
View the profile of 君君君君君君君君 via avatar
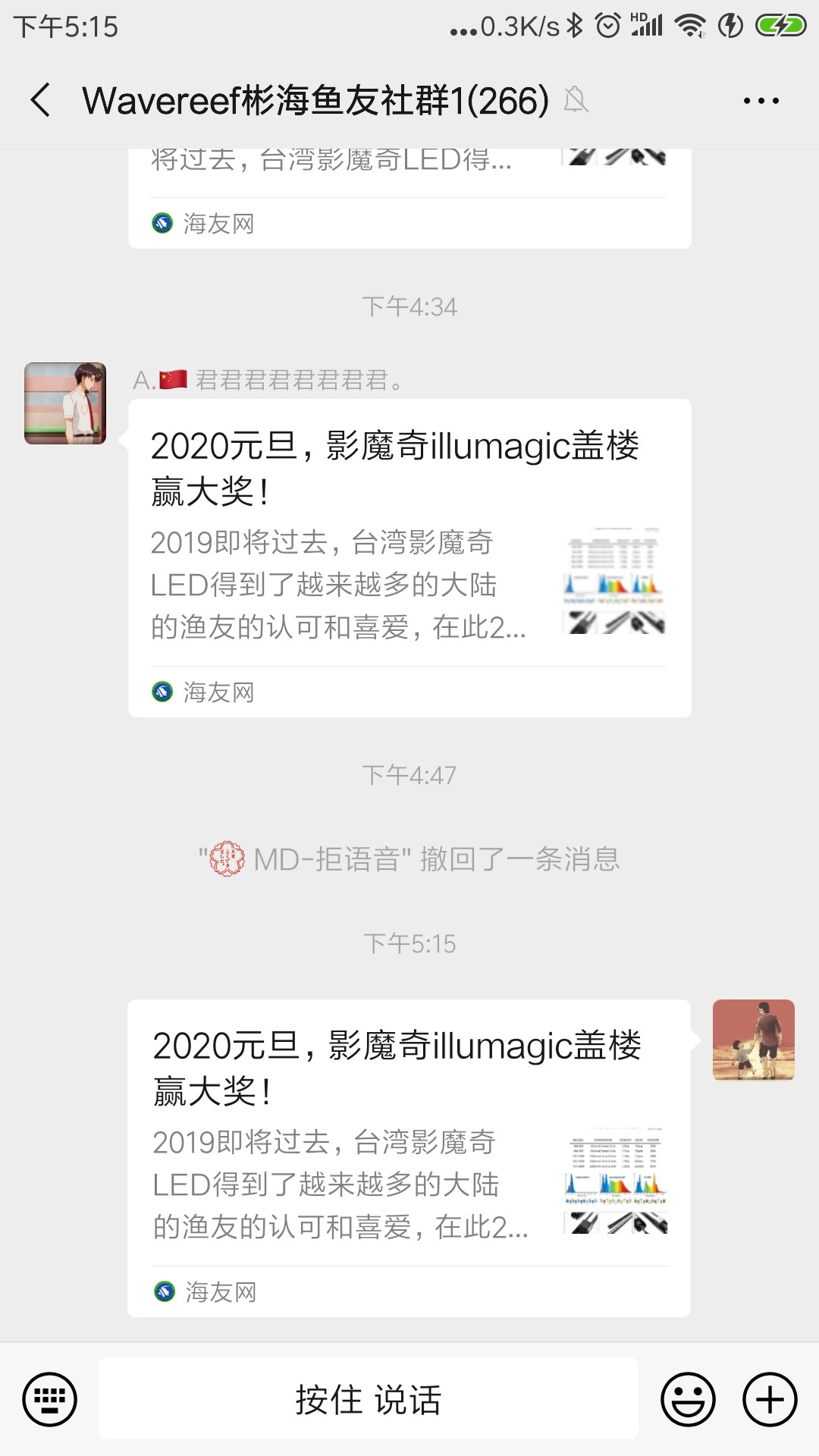65,403
